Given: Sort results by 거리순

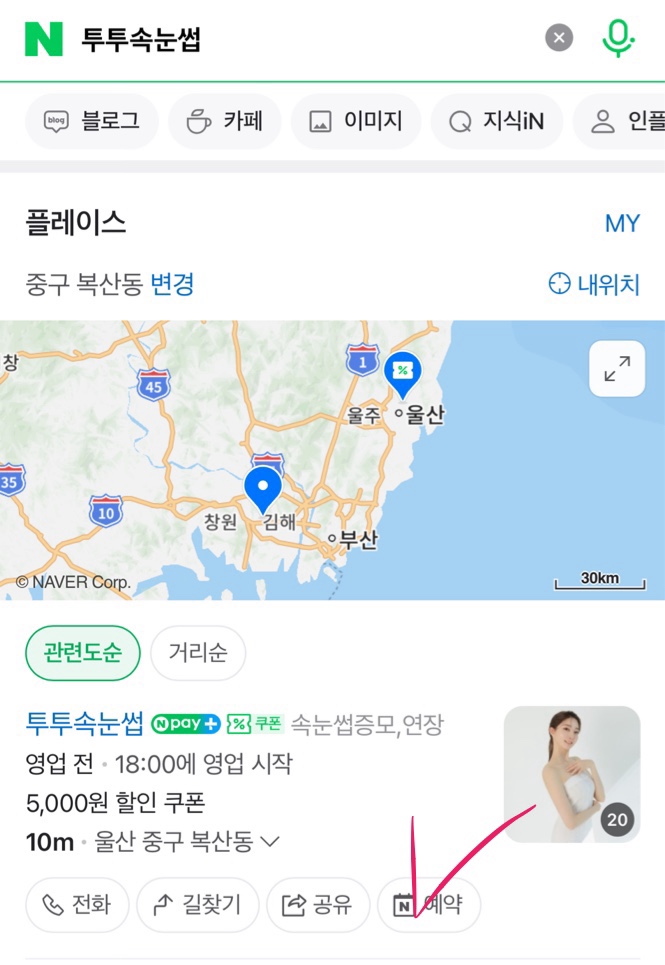Looking at the screenshot, I should click(198, 653).
